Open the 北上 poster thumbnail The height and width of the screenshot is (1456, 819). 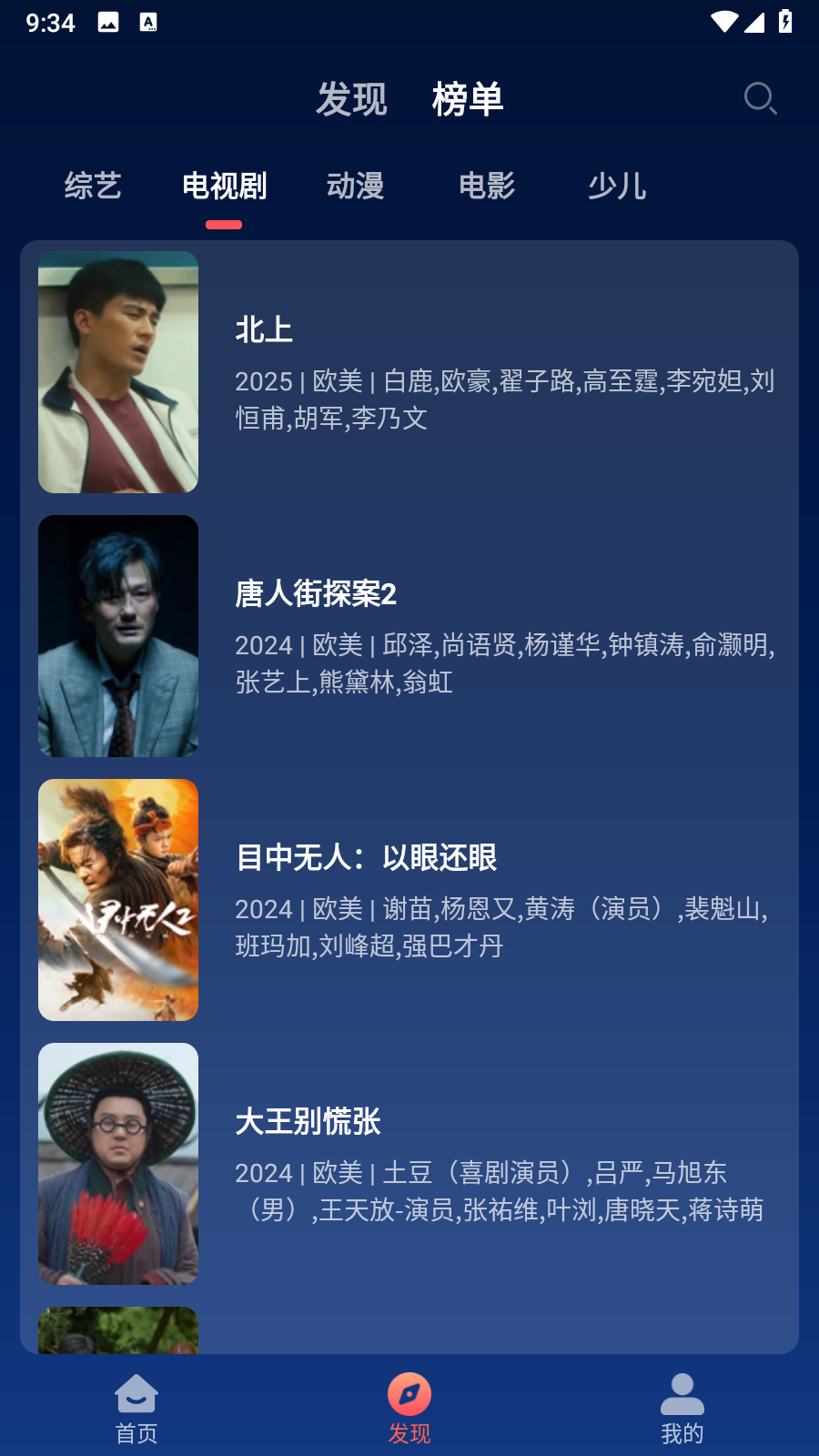point(118,372)
